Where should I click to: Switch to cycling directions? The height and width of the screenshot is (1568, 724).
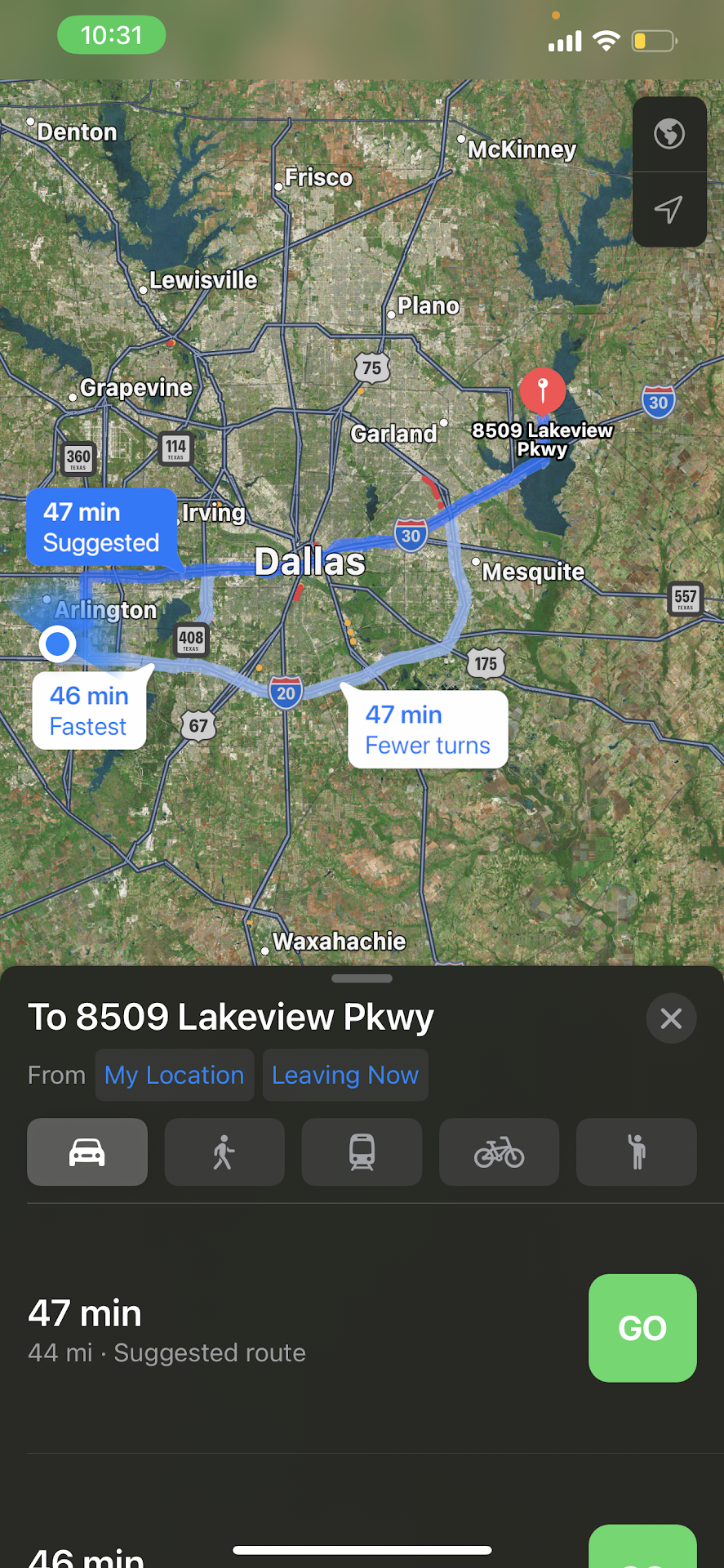499,1152
